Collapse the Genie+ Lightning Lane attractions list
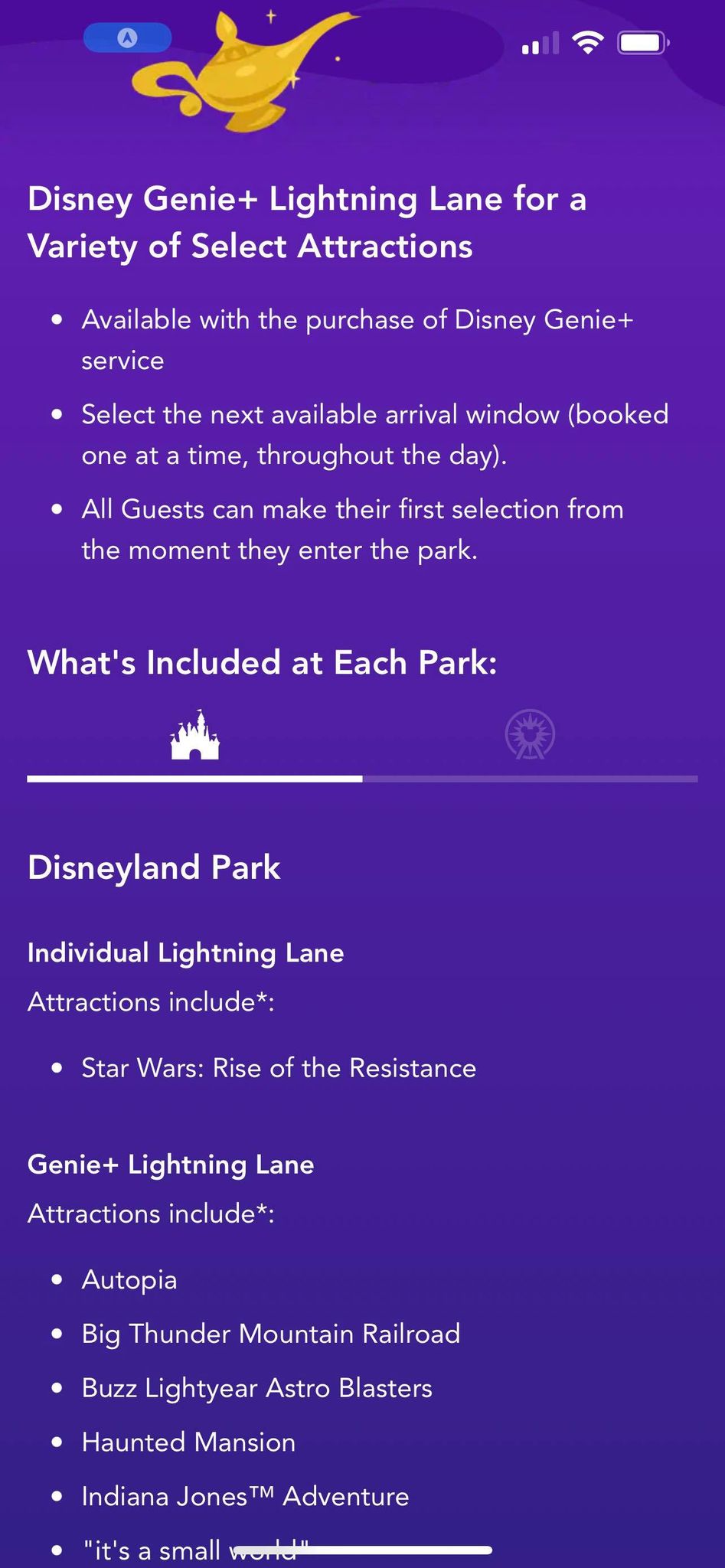Screen dimensions: 725x1568 (171, 1165)
